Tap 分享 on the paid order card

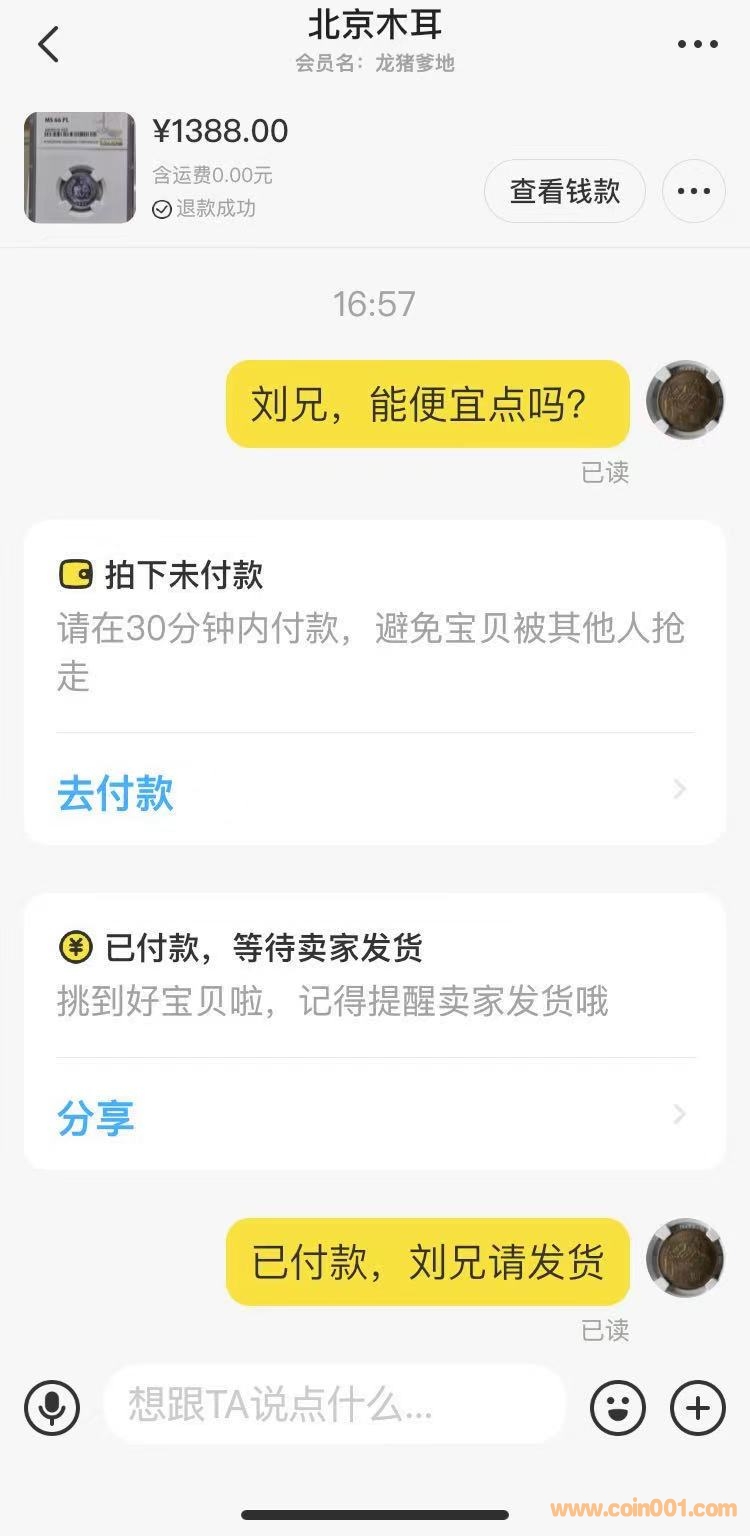click(x=96, y=1117)
